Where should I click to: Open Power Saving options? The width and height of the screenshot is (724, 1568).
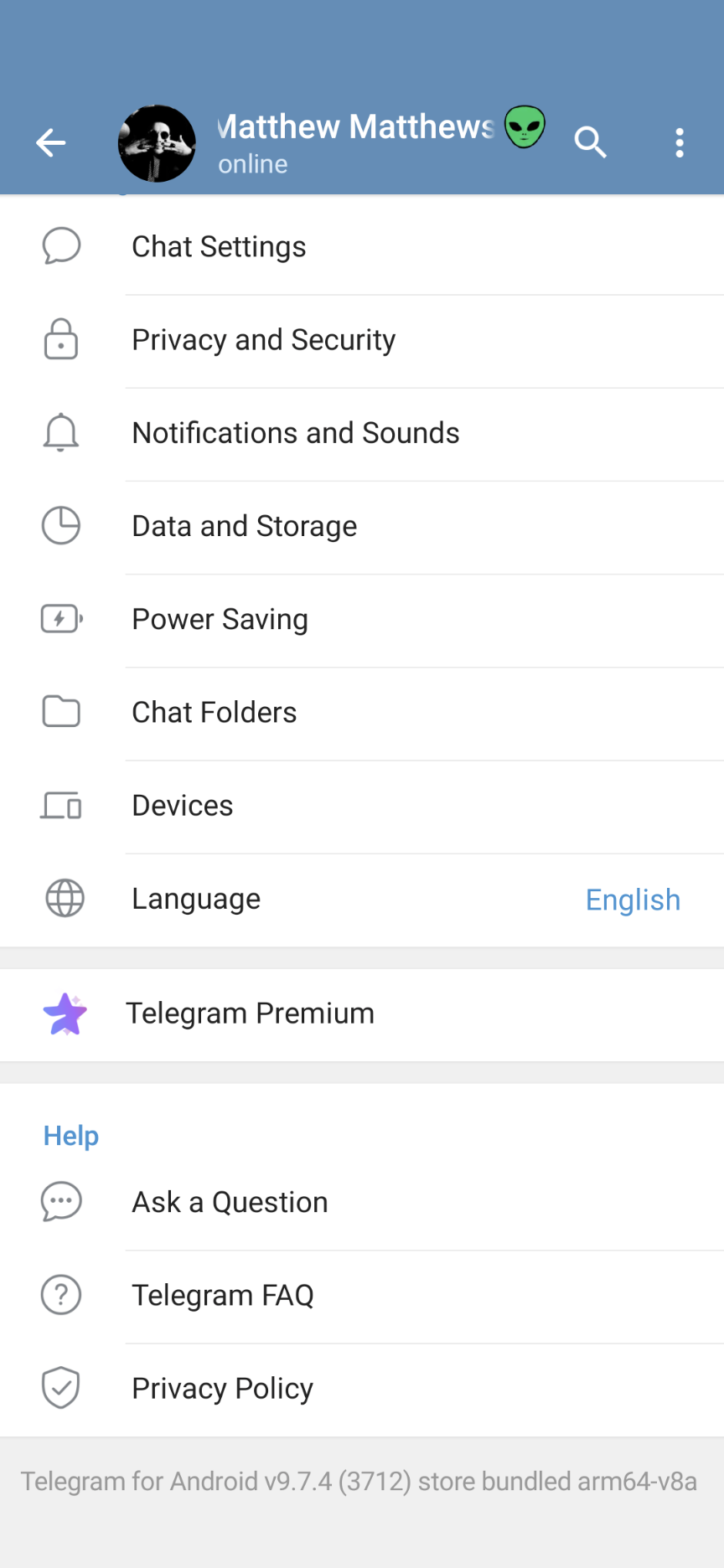click(x=220, y=619)
